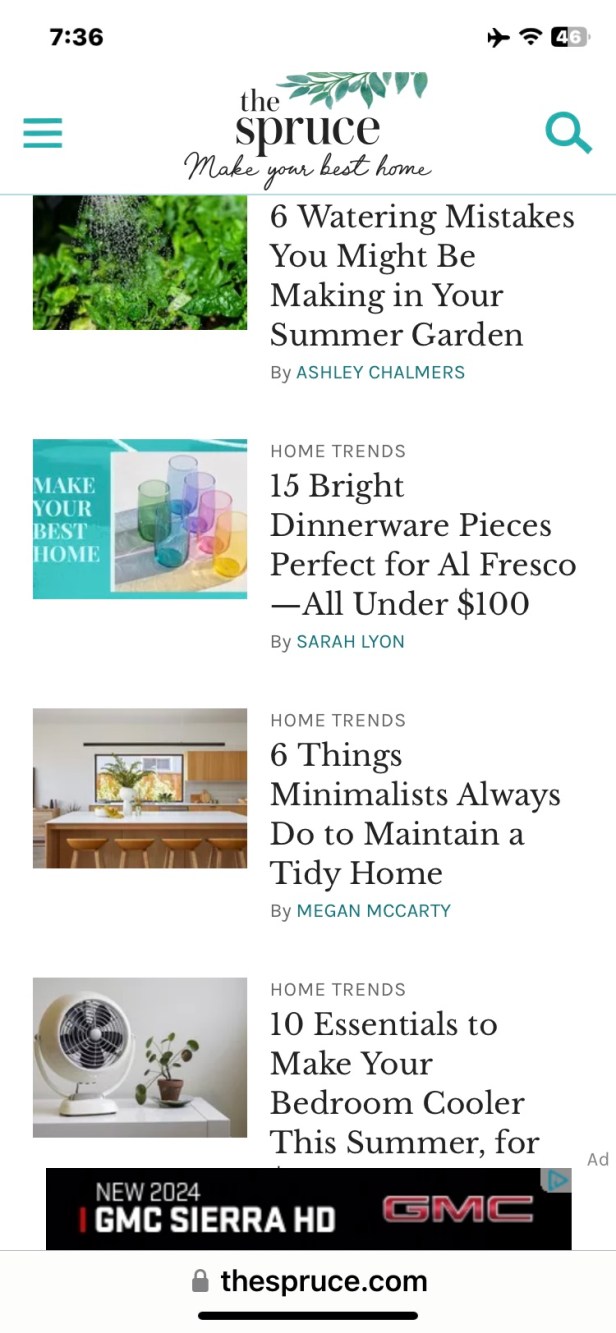Viewport: 616px width, 1333px height.
Task: Read the 6 Watering Mistakes article
Action: click(x=421, y=275)
